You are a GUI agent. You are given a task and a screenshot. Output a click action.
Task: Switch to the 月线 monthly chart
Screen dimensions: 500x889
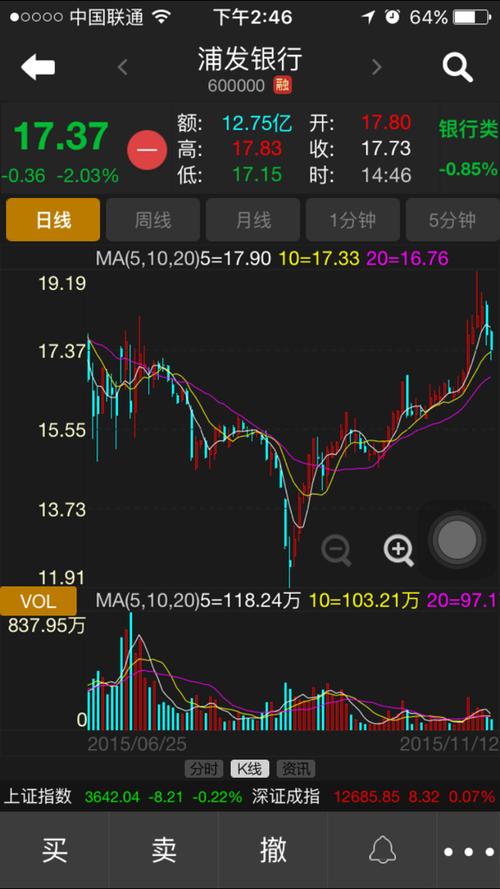point(253,220)
